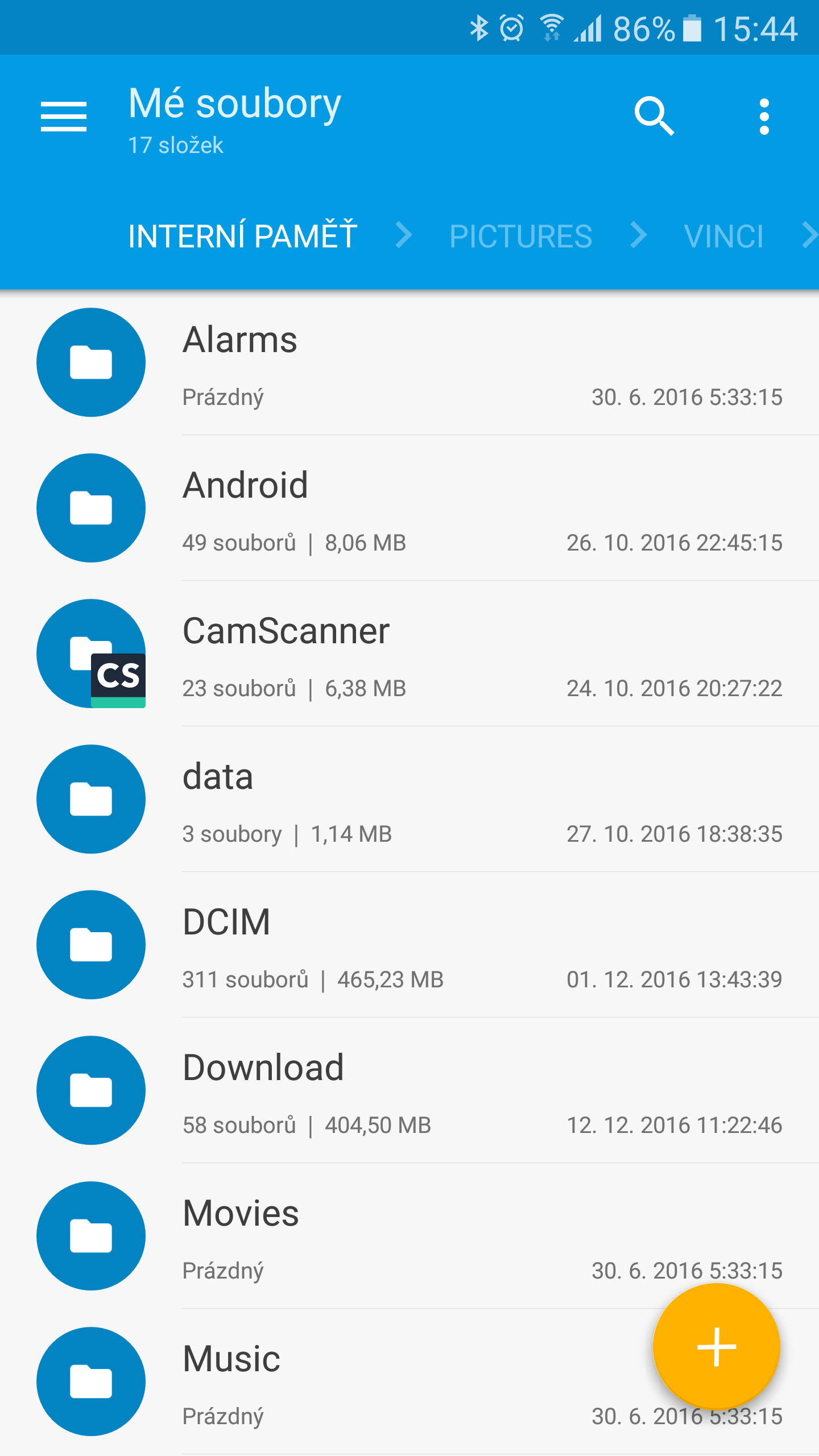Open the three-dot overflow menu
The width and height of the screenshot is (819, 1456).
(x=764, y=117)
